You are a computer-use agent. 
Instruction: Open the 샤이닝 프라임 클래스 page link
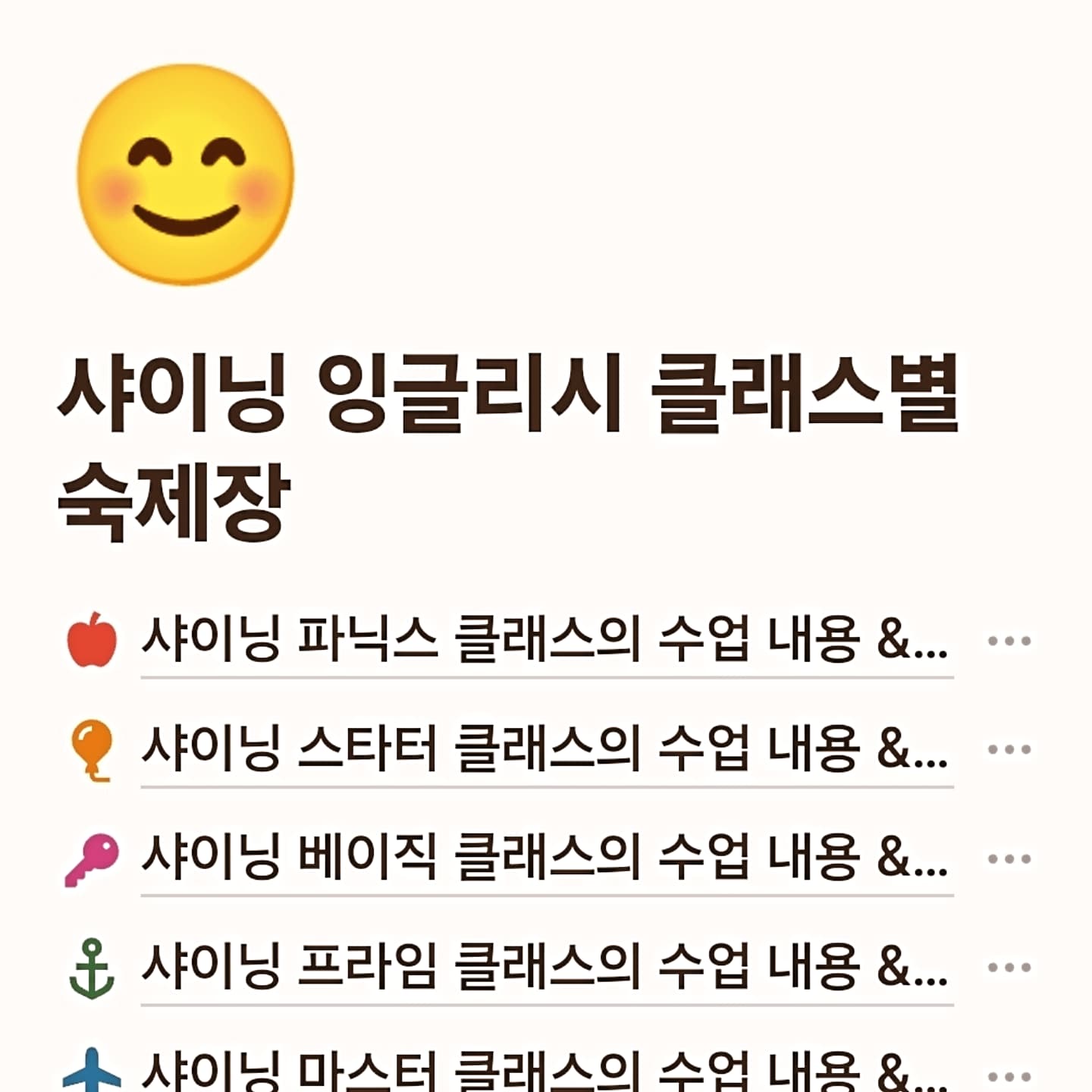pos(544,967)
